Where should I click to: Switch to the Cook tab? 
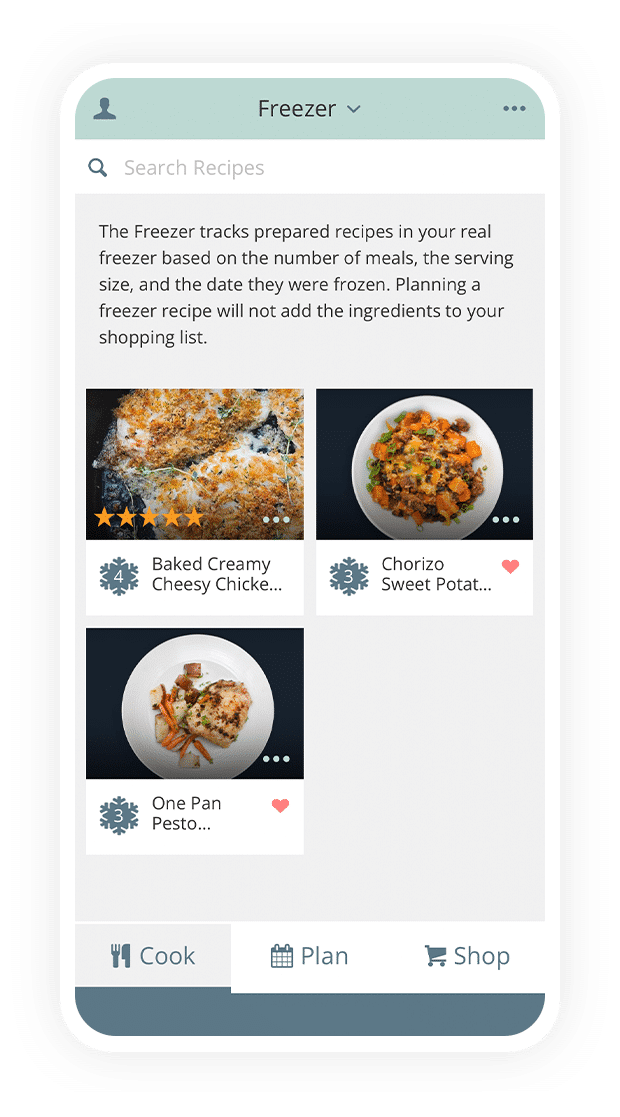click(x=153, y=956)
